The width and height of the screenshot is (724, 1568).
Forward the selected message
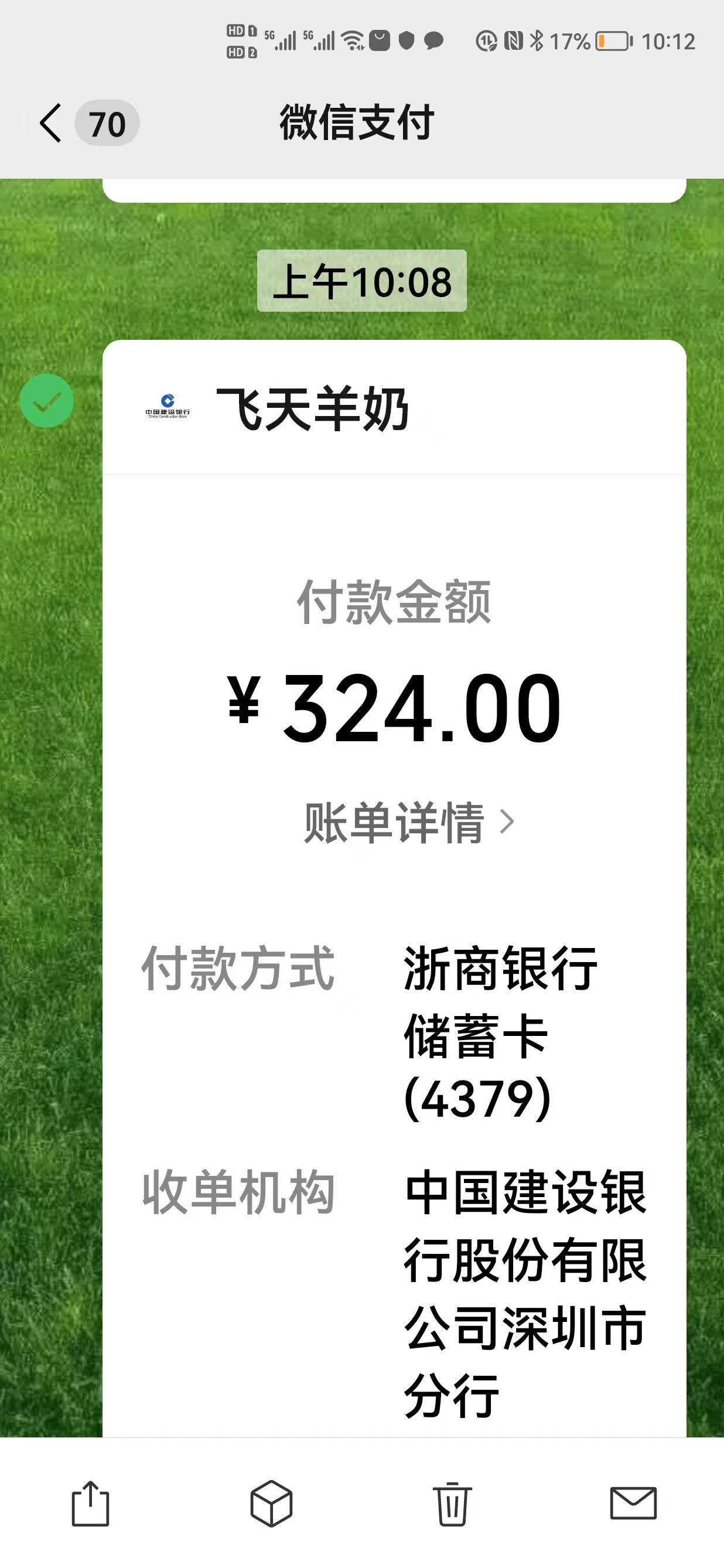pos(90,1503)
